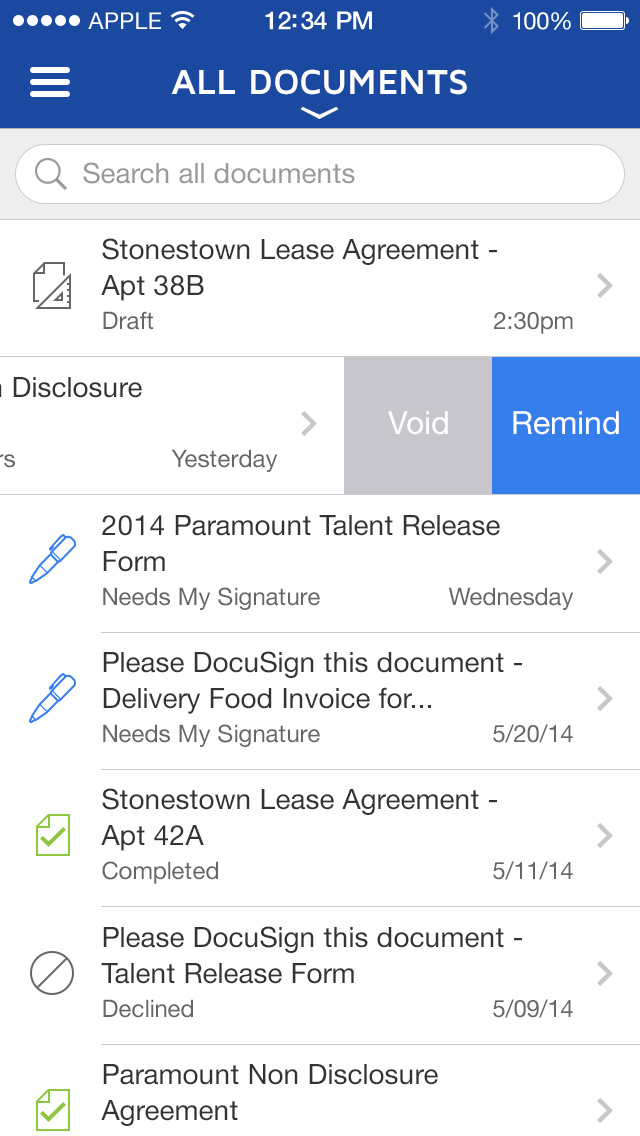Open Paramount Non Disclosure Agreement
Image resolution: width=640 pixels, height=1136 pixels.
pos(320,1094)
